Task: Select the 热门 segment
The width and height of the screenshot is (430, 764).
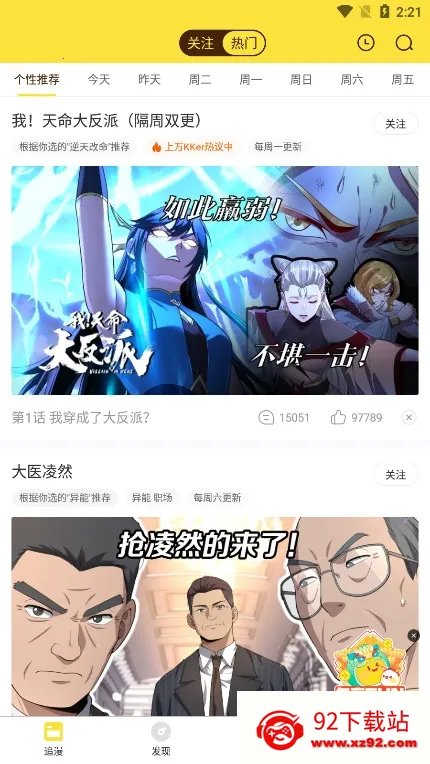Action: coord(243,43)
